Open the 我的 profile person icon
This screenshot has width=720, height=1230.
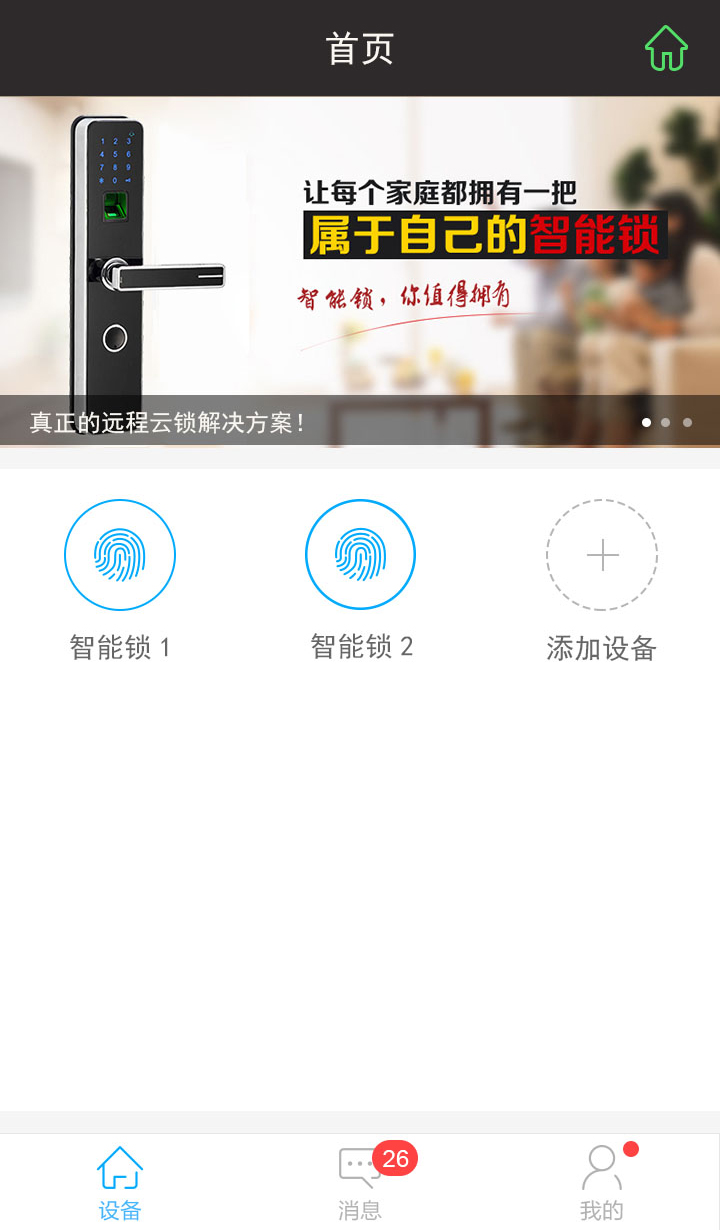600,1167
